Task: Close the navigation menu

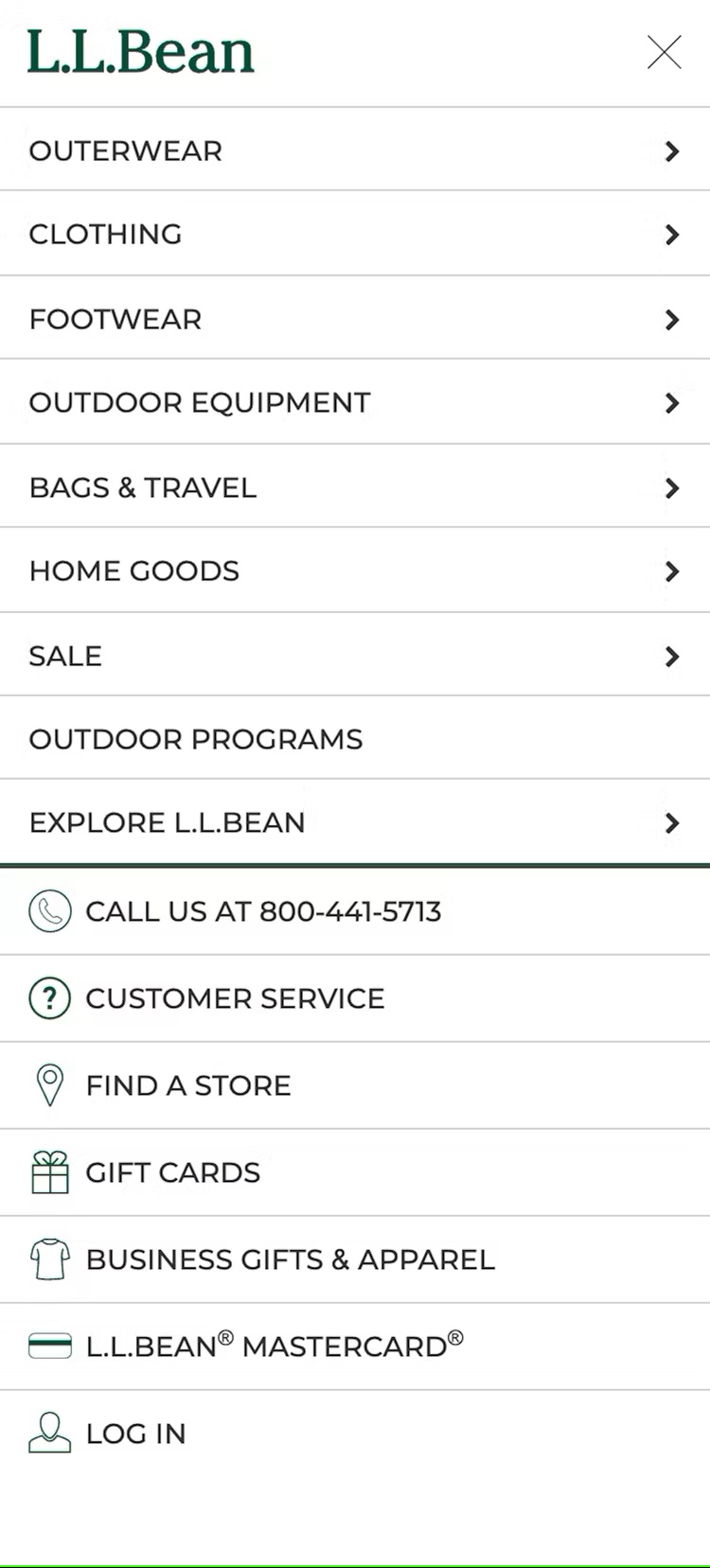Action: pos(664,52)
